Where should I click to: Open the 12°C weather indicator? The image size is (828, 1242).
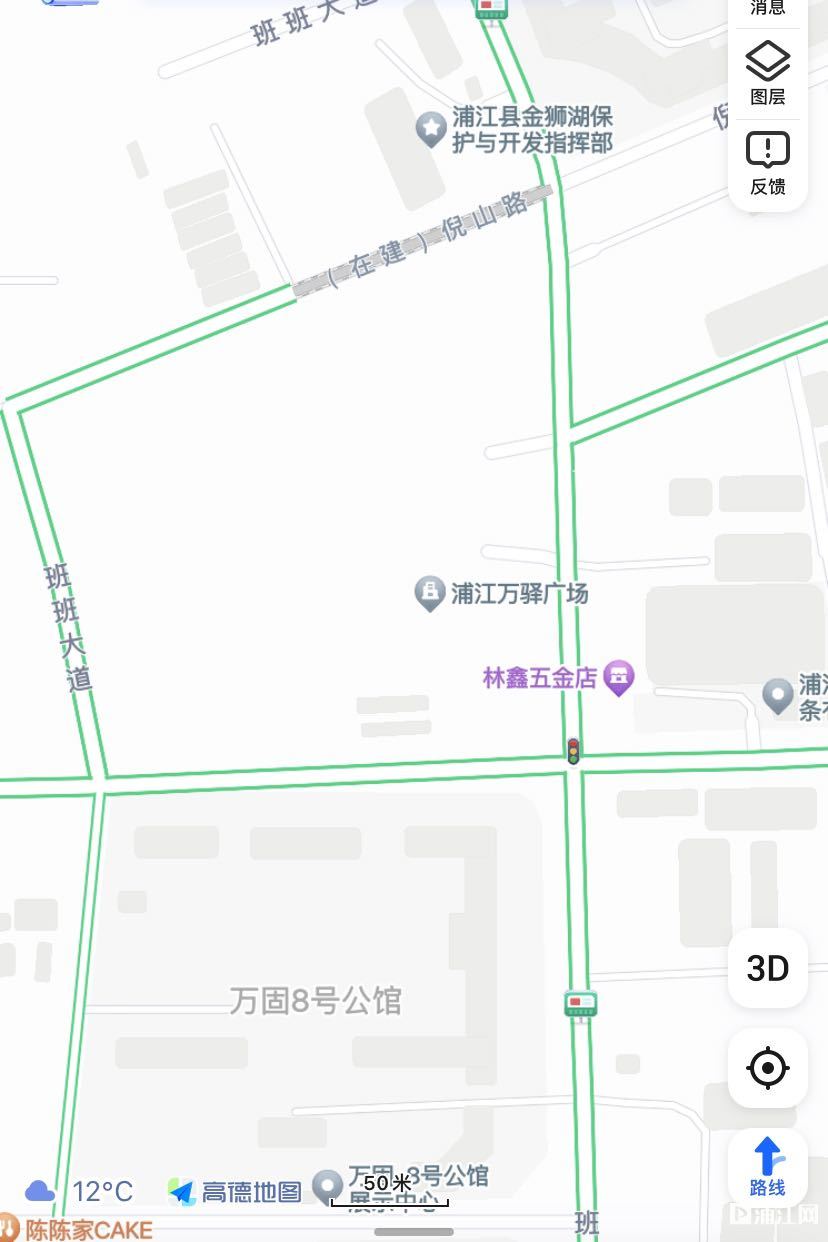tap(80, 1191)
